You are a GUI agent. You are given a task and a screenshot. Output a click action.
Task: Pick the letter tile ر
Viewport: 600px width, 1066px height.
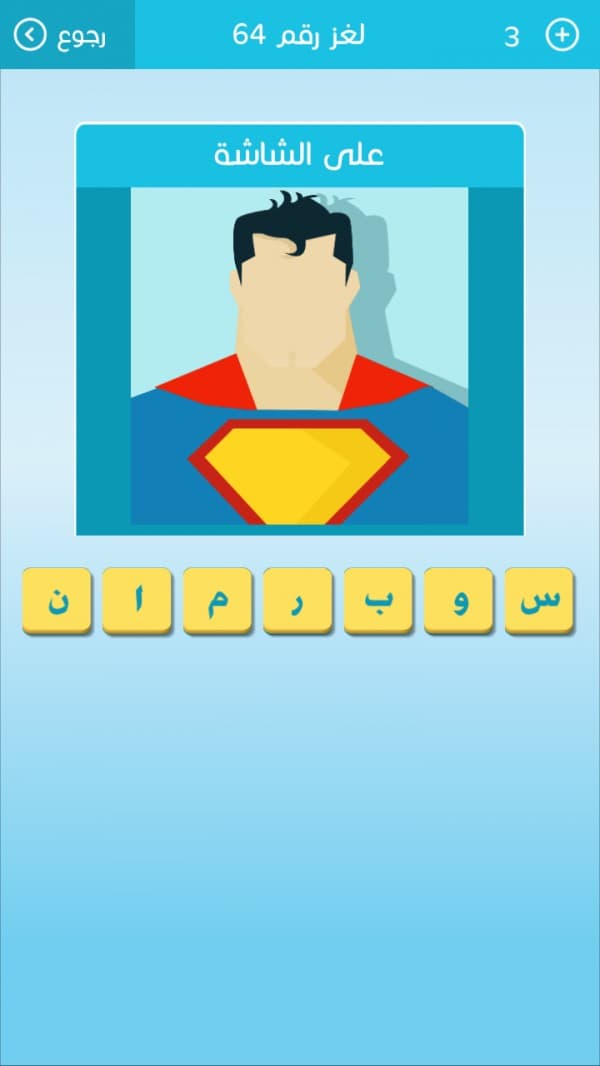tap(297, 601)
